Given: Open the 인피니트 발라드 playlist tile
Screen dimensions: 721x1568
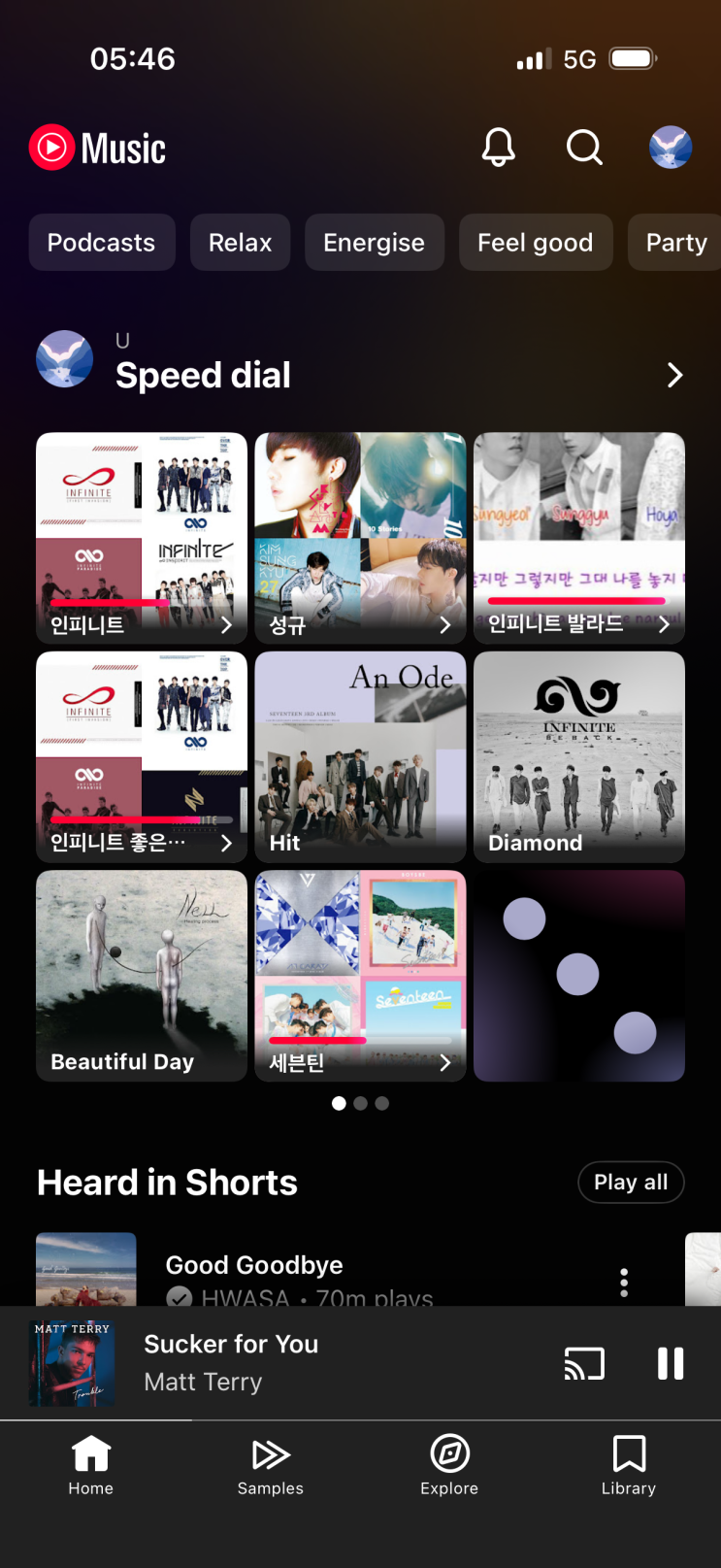Looking at the screenshot, I should 579,538.
